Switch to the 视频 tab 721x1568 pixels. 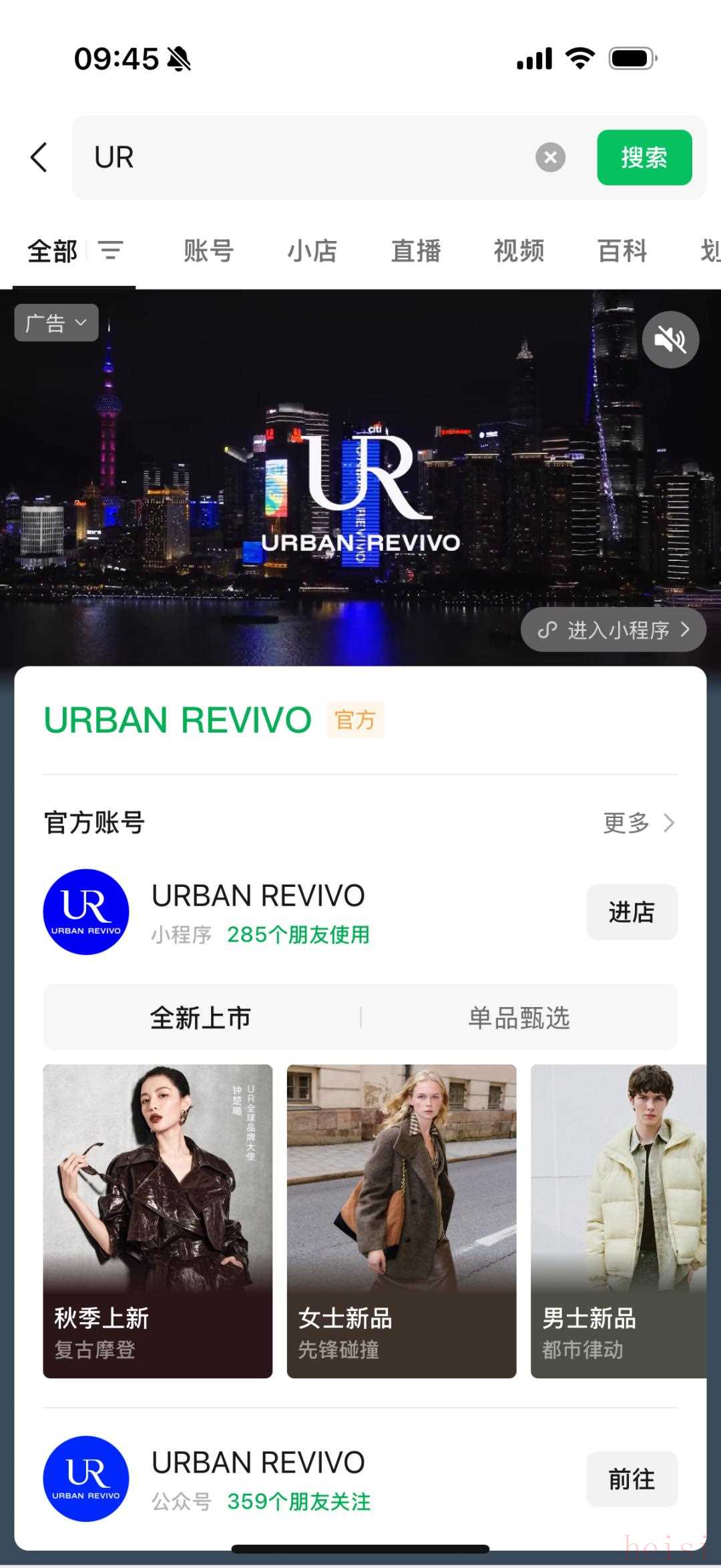click(519, 251)
